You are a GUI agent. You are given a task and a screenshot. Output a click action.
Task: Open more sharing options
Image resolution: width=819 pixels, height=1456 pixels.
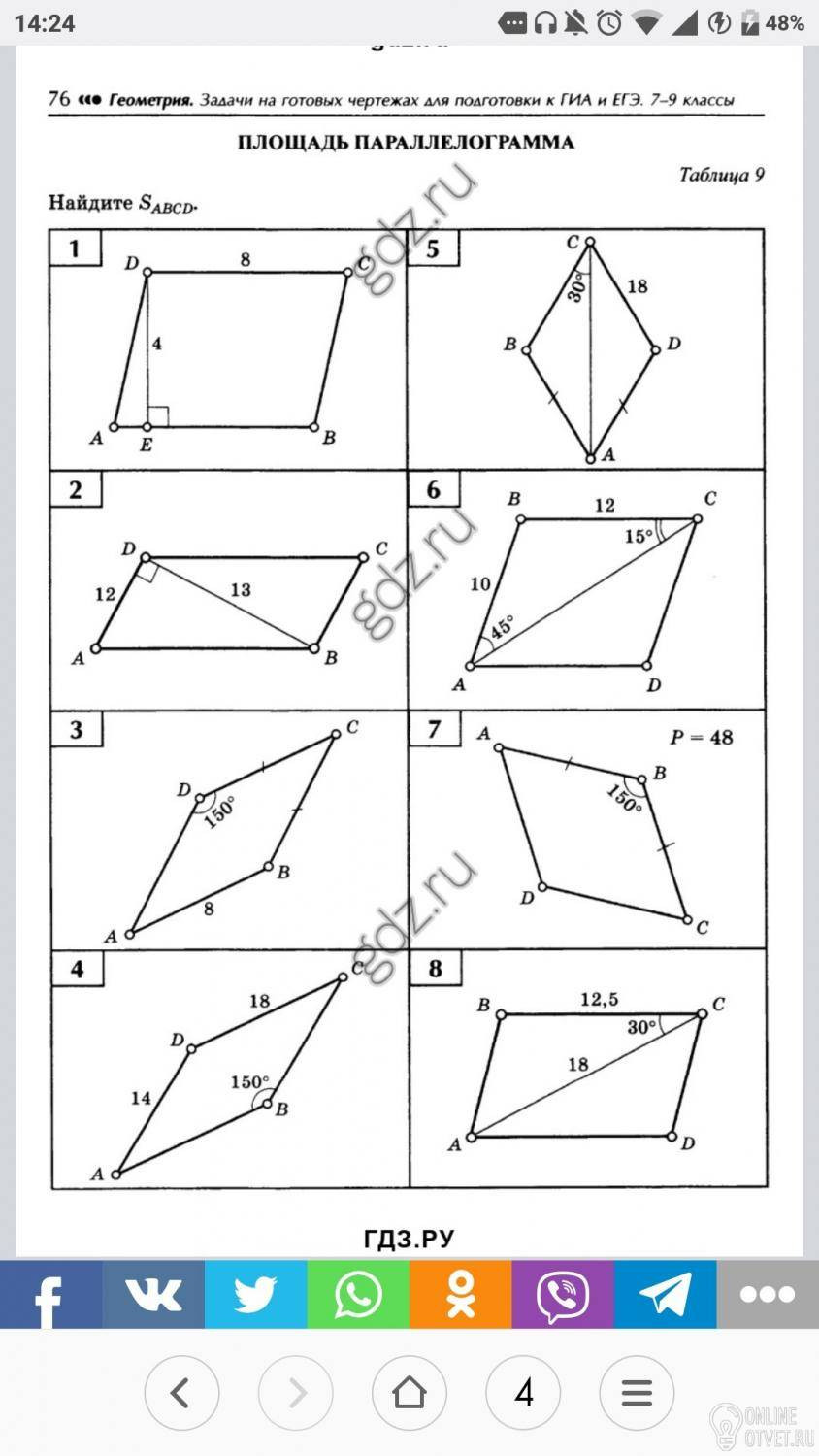(x=768, y=1294)
